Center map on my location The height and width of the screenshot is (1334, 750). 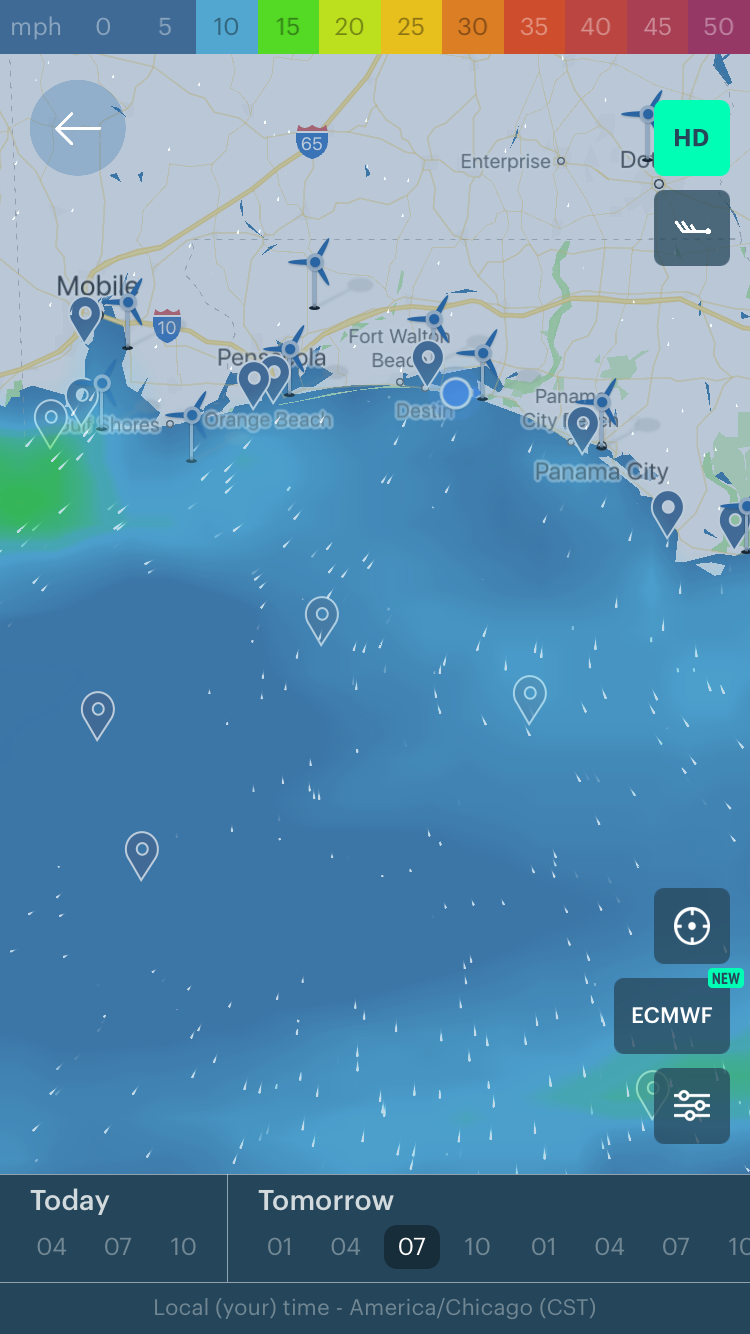coord(691,926)
